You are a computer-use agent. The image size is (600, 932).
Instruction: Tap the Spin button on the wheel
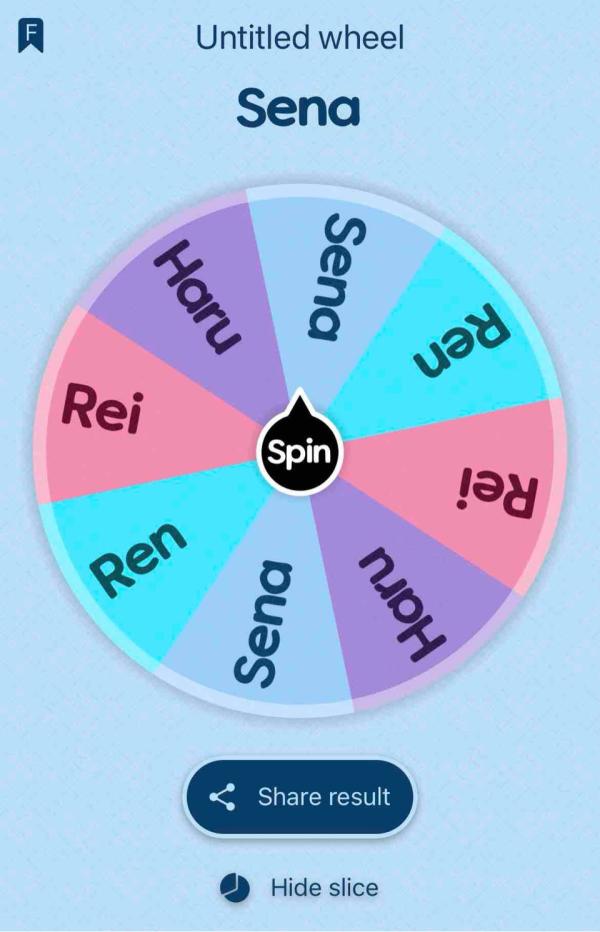point(299,453)
